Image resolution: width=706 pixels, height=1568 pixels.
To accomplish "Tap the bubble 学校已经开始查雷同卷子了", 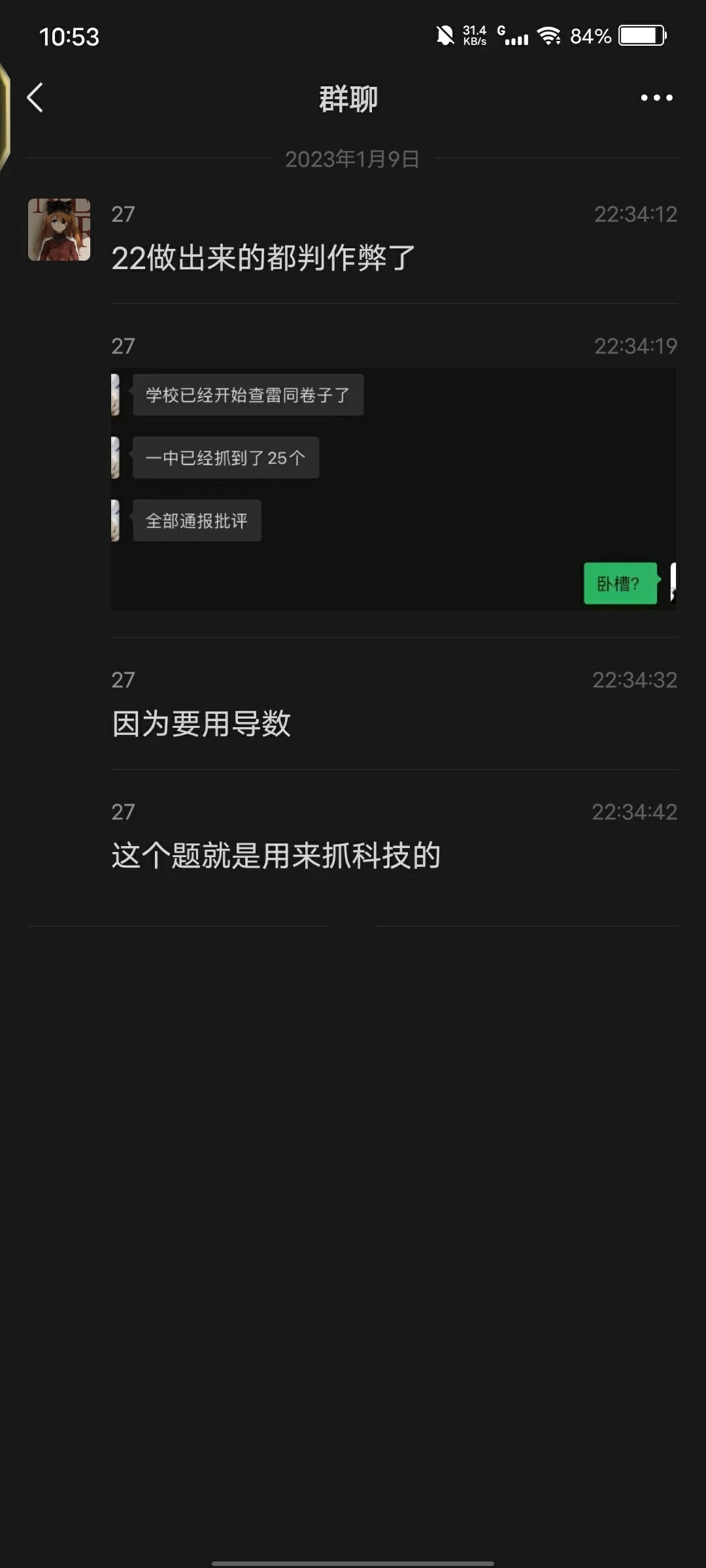I will [x=247, y=395].
